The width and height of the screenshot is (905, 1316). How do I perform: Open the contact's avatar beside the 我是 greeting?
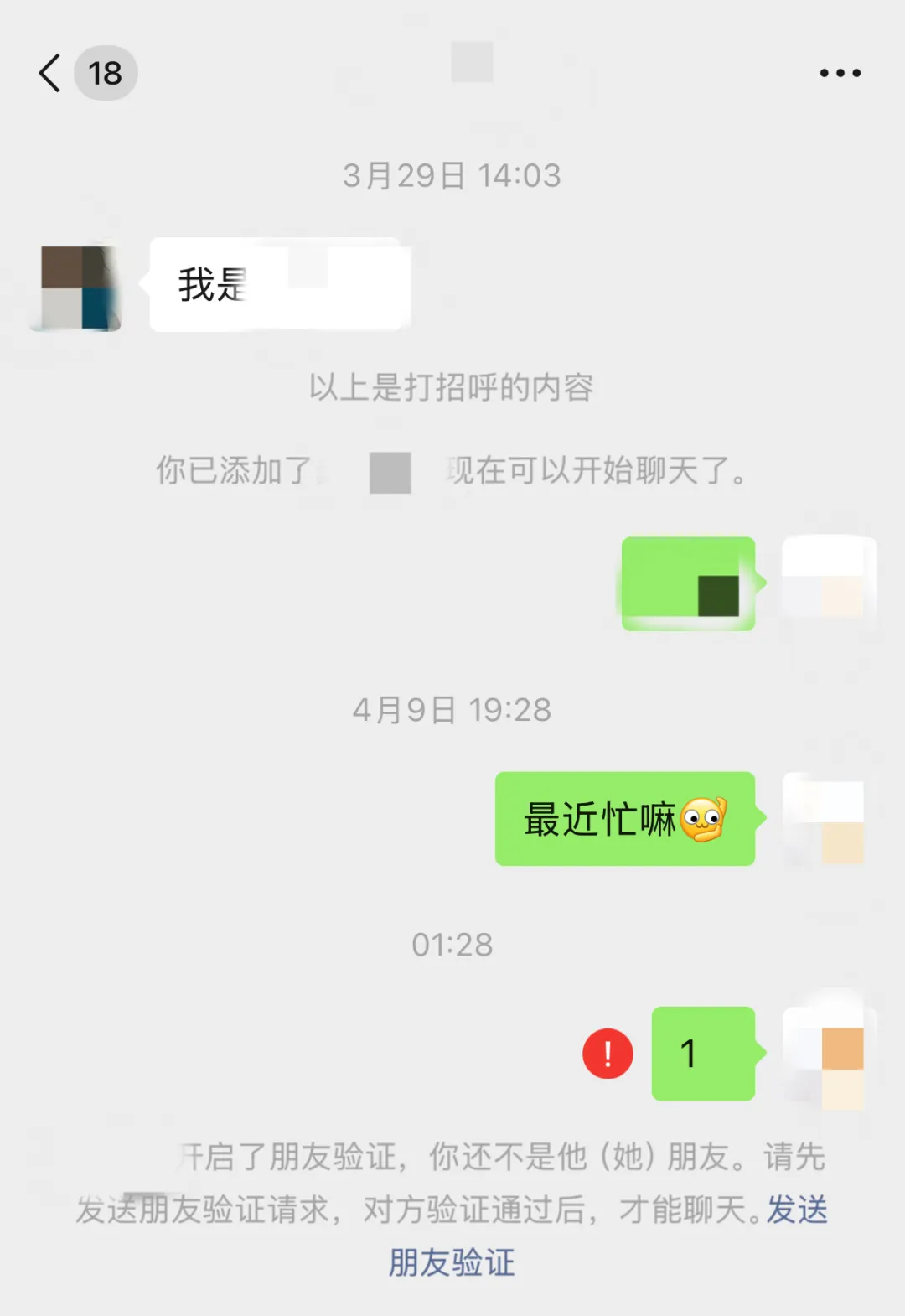pyautogui.click(x=80, y=287)
